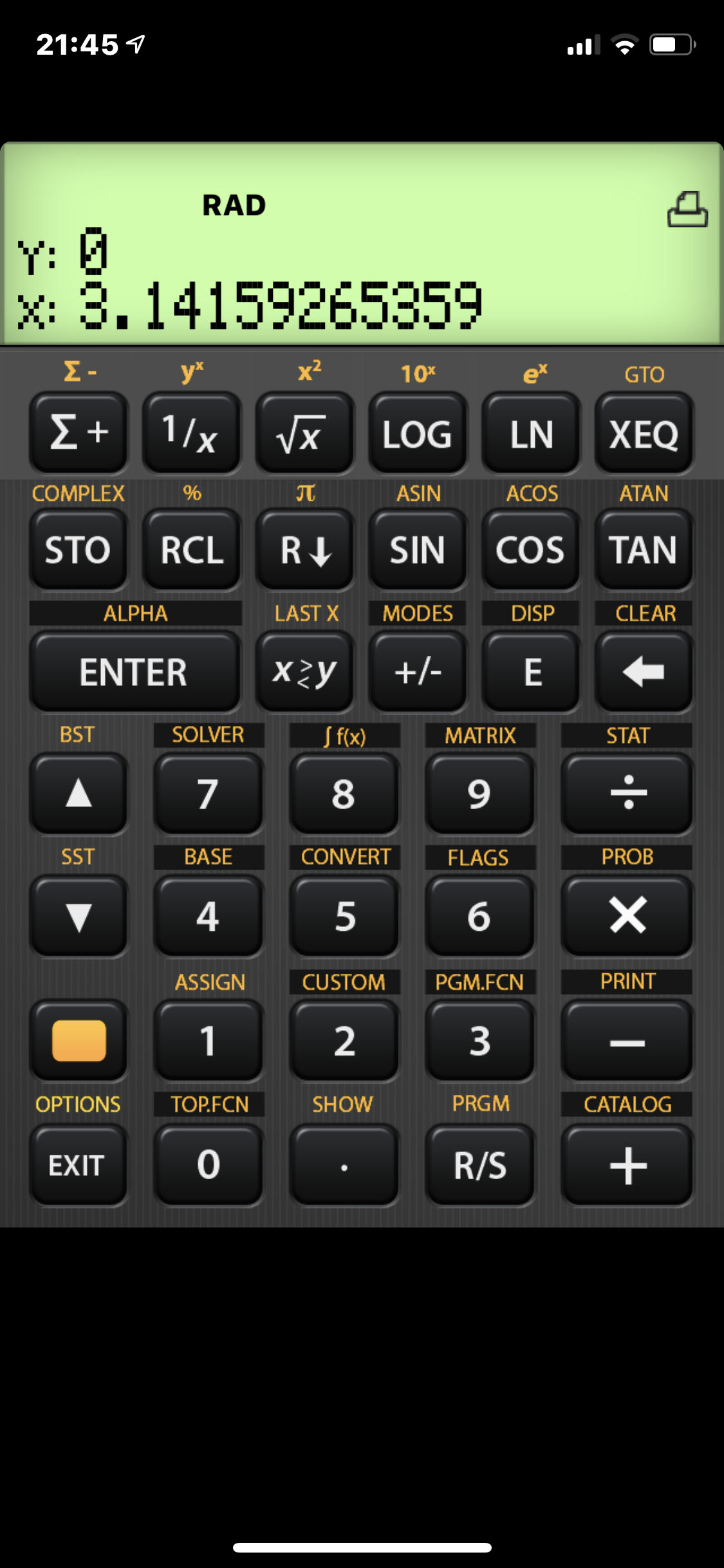Tap the R/S key
Viewport: 724px width, 1568px height.
point(480,1164)
